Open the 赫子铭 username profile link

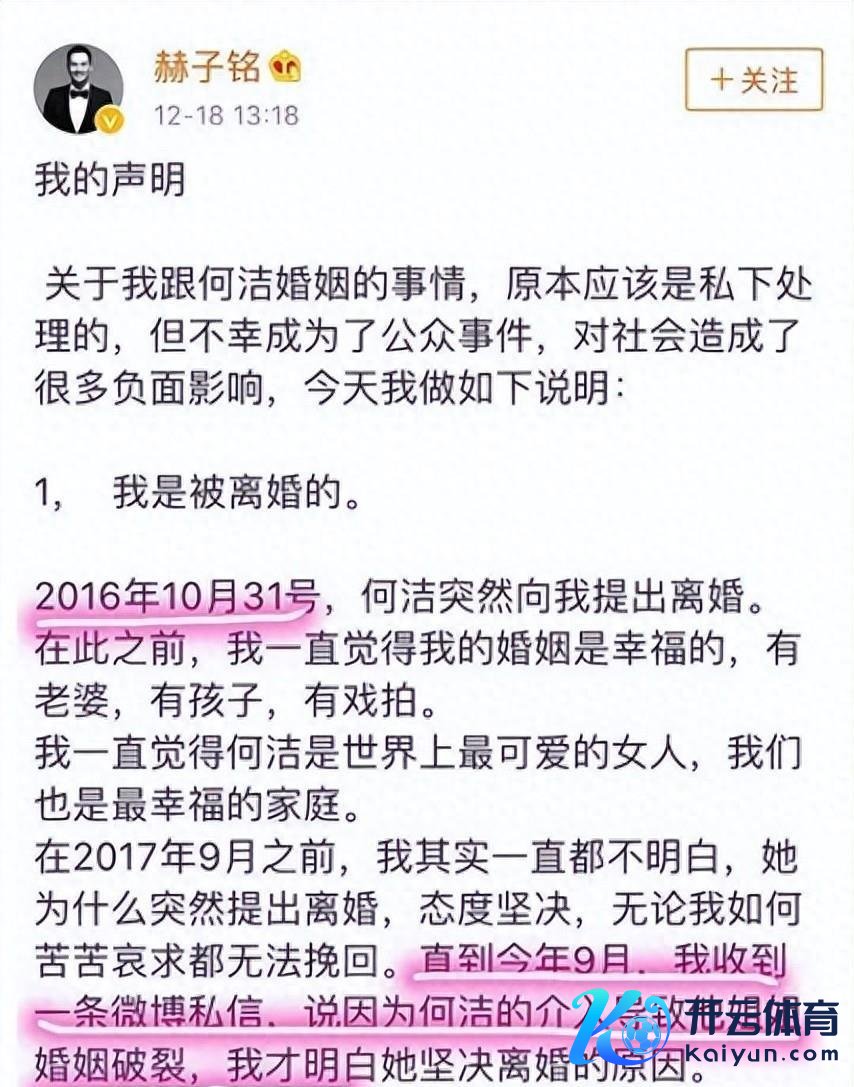(208, 67)
